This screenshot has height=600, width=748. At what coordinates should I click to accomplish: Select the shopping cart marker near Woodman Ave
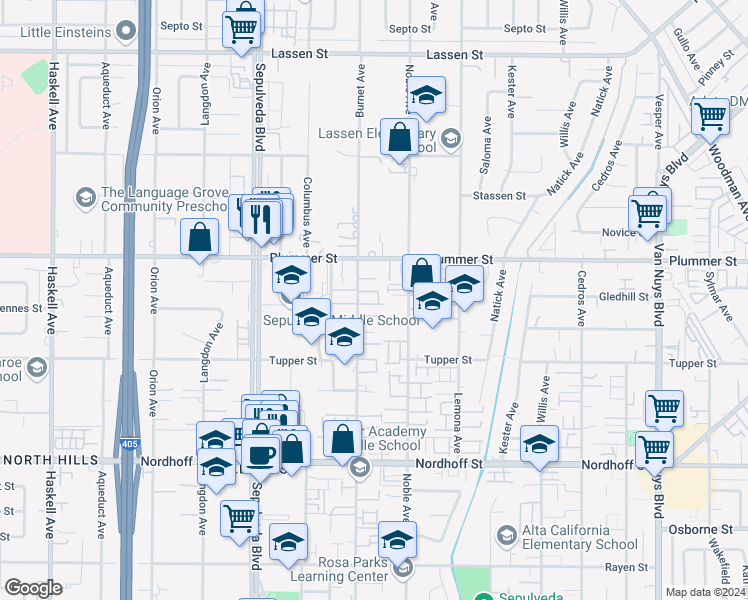pos(710,114)
